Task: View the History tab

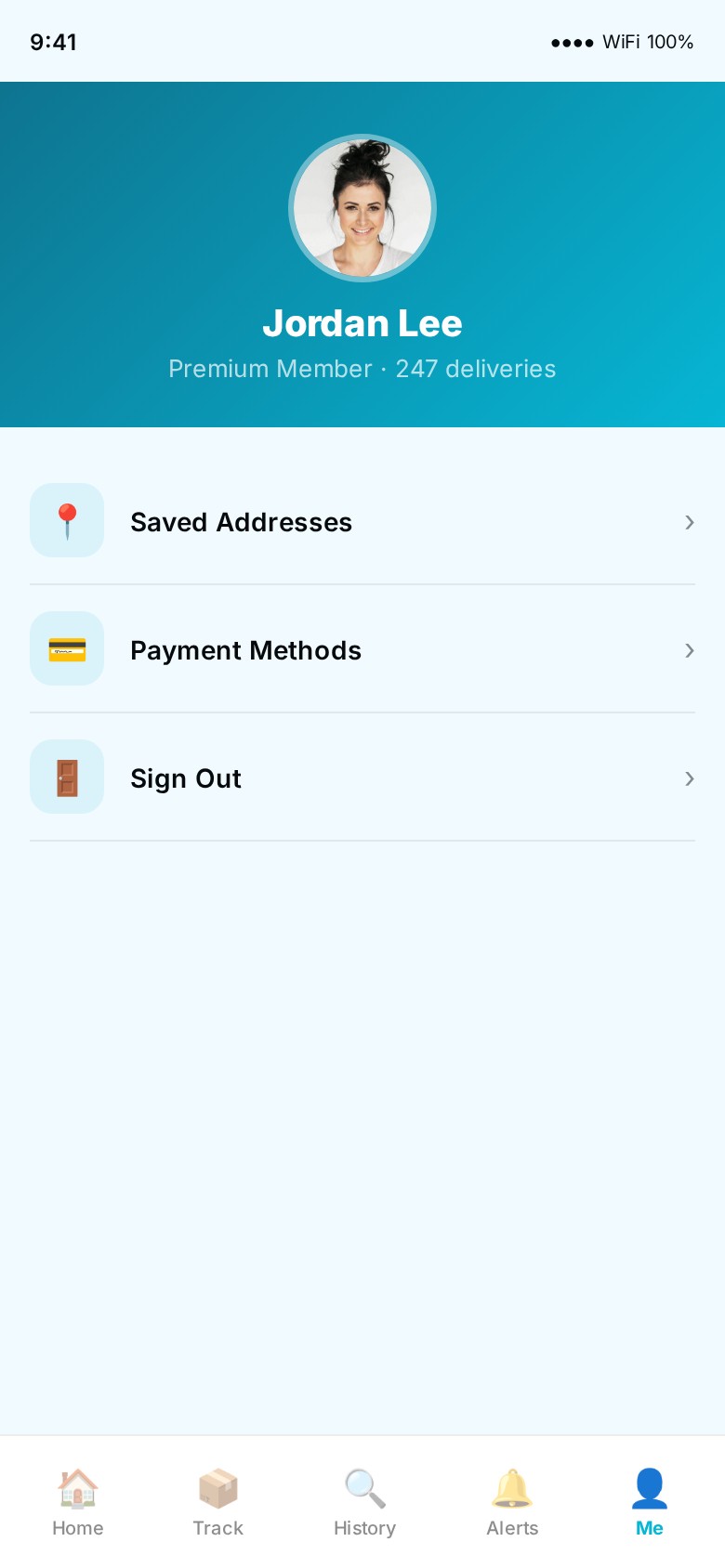Action: click(364, 1502)
